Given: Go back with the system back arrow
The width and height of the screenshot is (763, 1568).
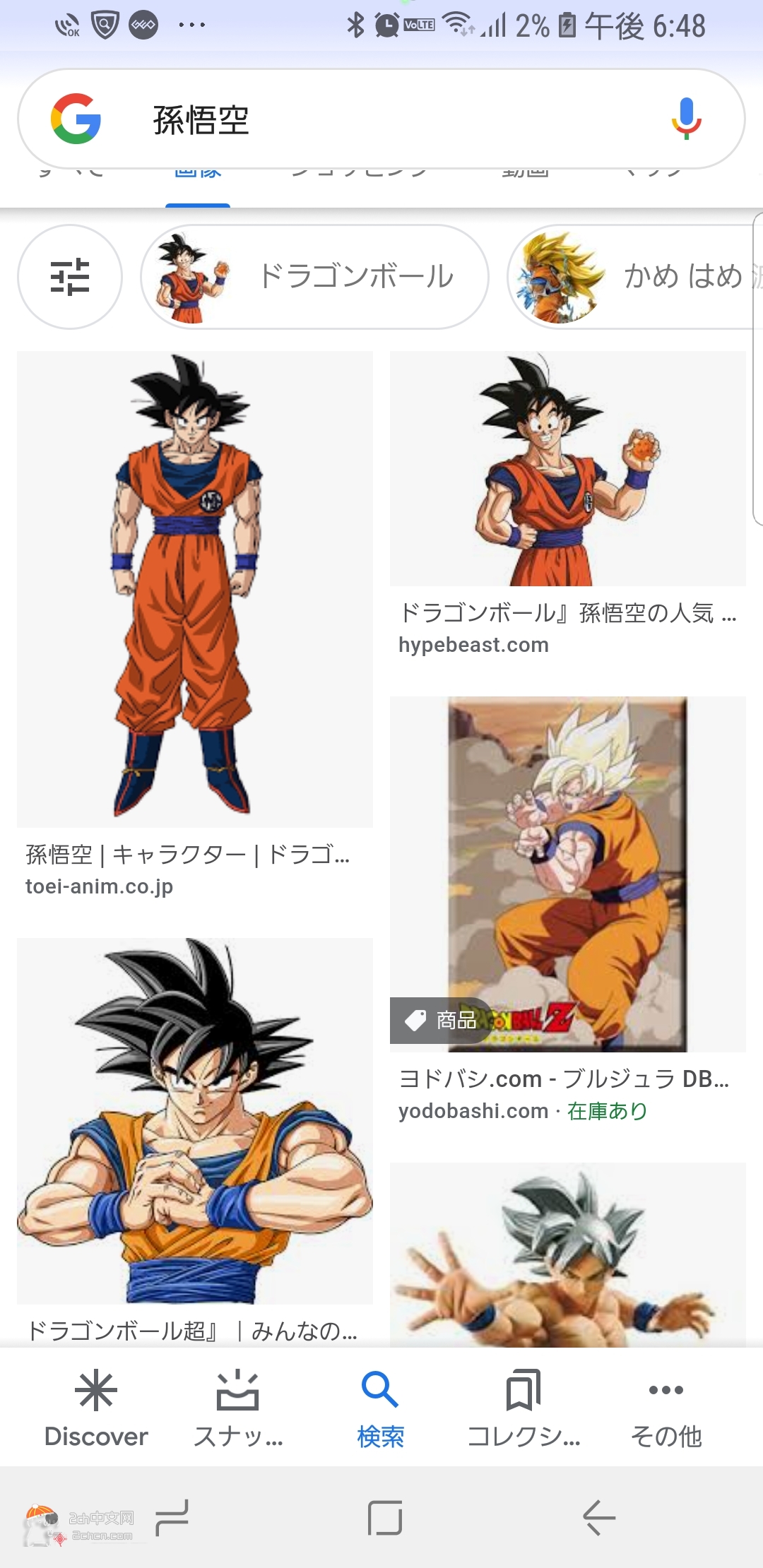Looking at the screenshot, I should 599,1518.
